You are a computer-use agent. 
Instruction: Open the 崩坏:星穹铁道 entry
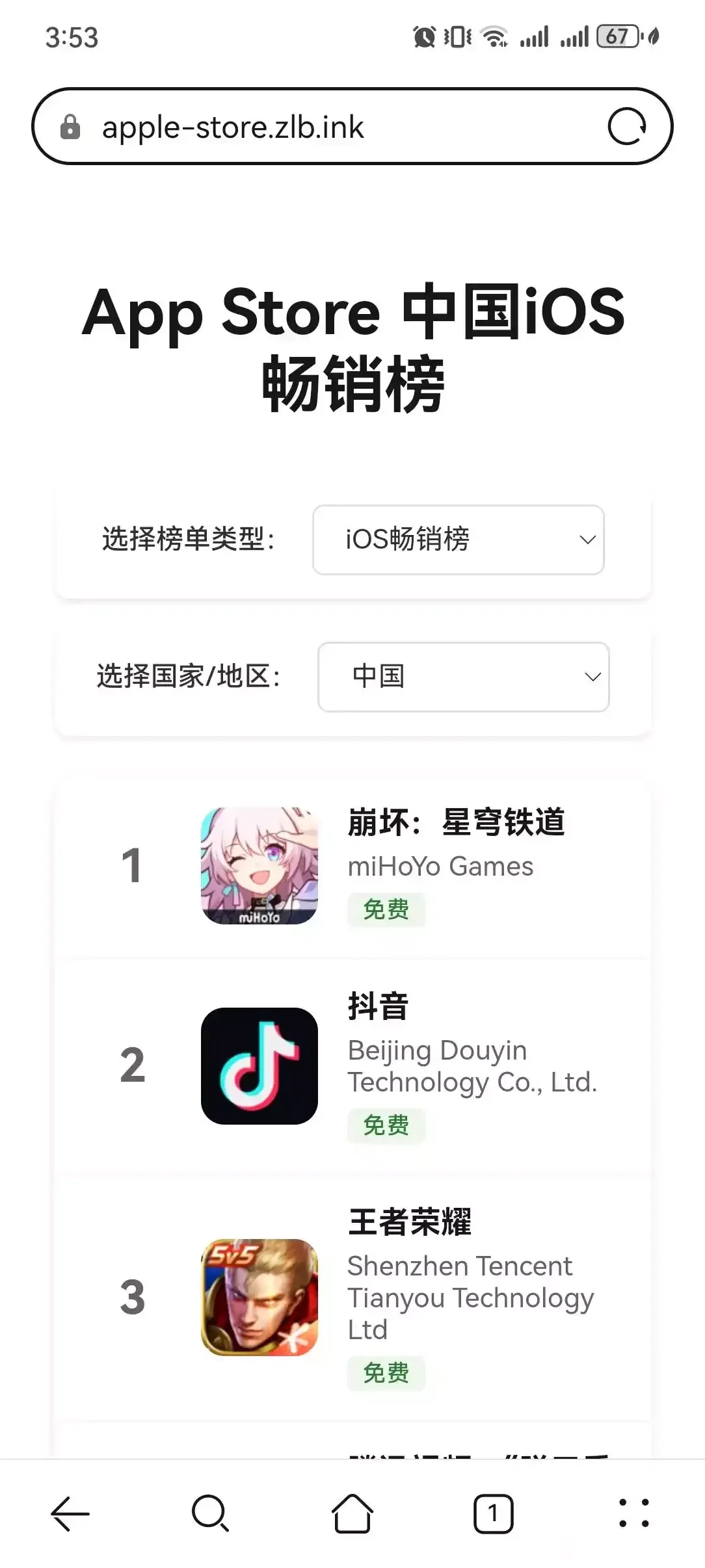click(x=455, y=822)
